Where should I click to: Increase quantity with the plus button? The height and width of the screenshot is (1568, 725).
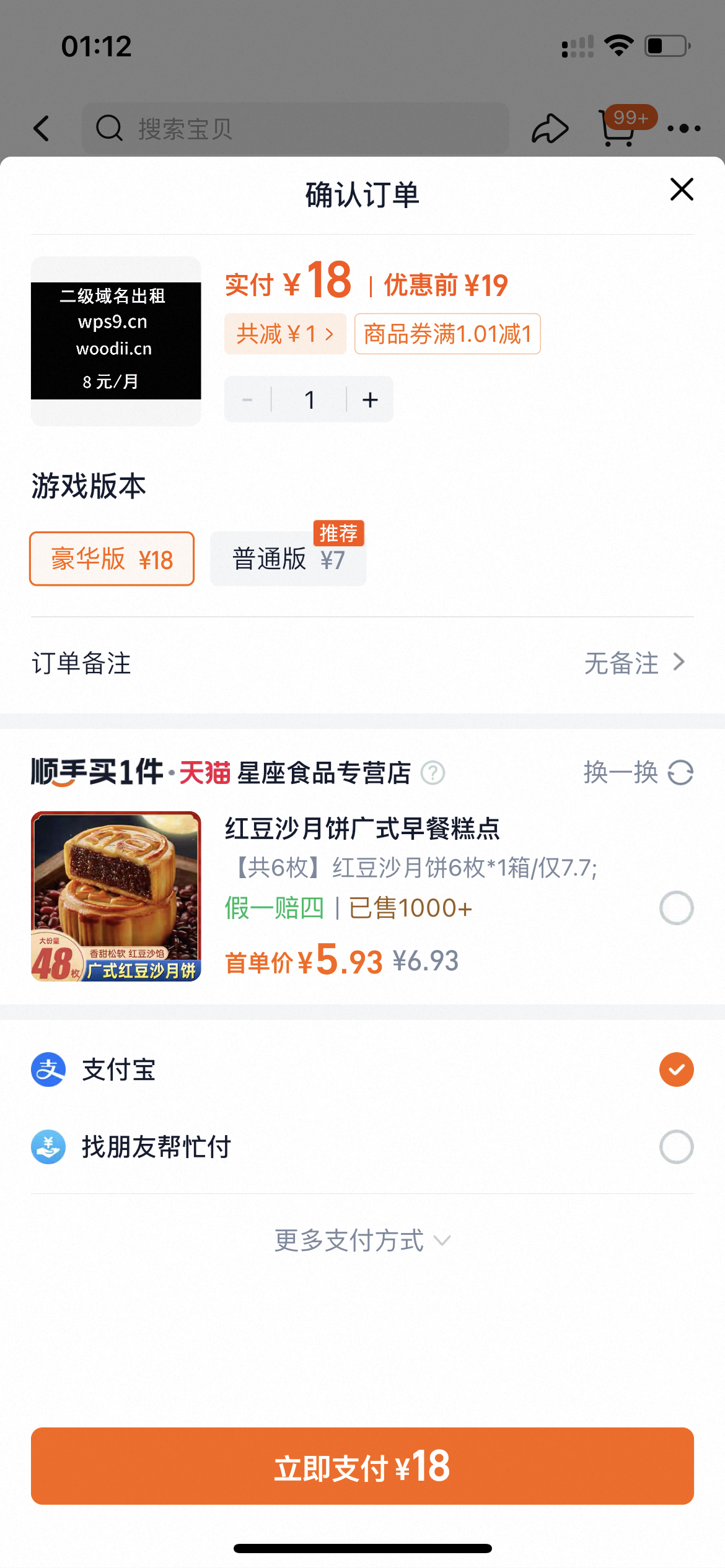coord(370,400)
